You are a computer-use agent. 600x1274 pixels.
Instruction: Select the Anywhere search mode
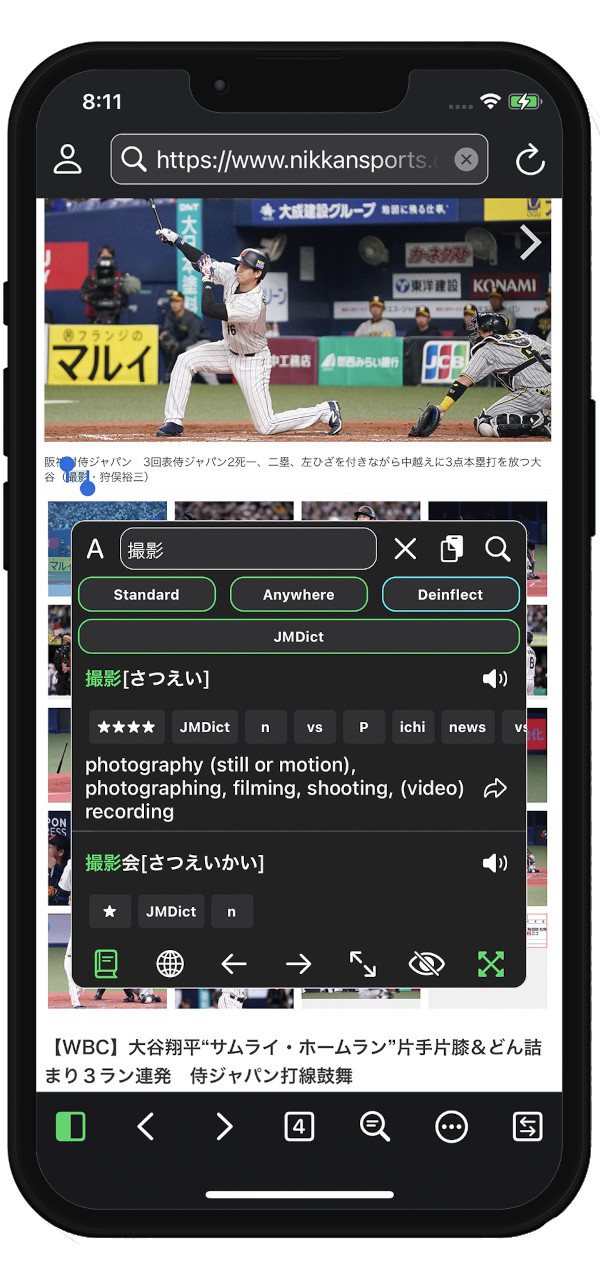[298, 594]
